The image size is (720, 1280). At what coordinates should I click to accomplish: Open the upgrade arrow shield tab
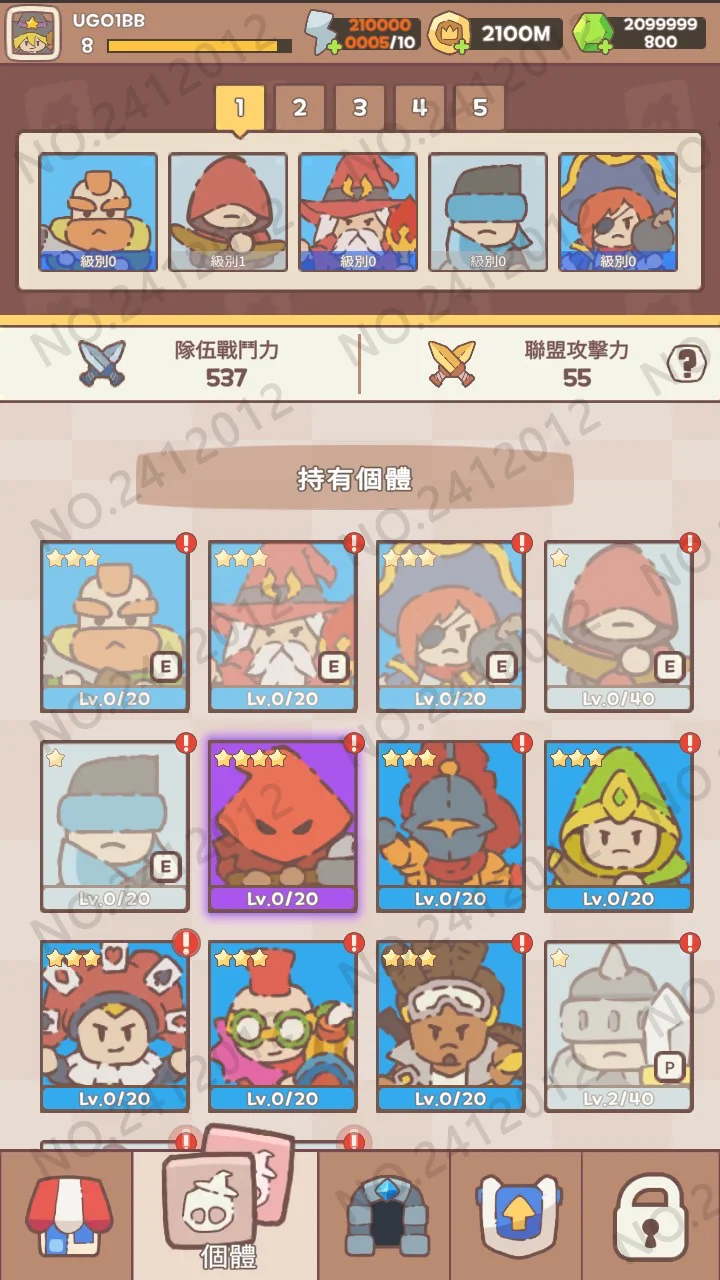515,1214
